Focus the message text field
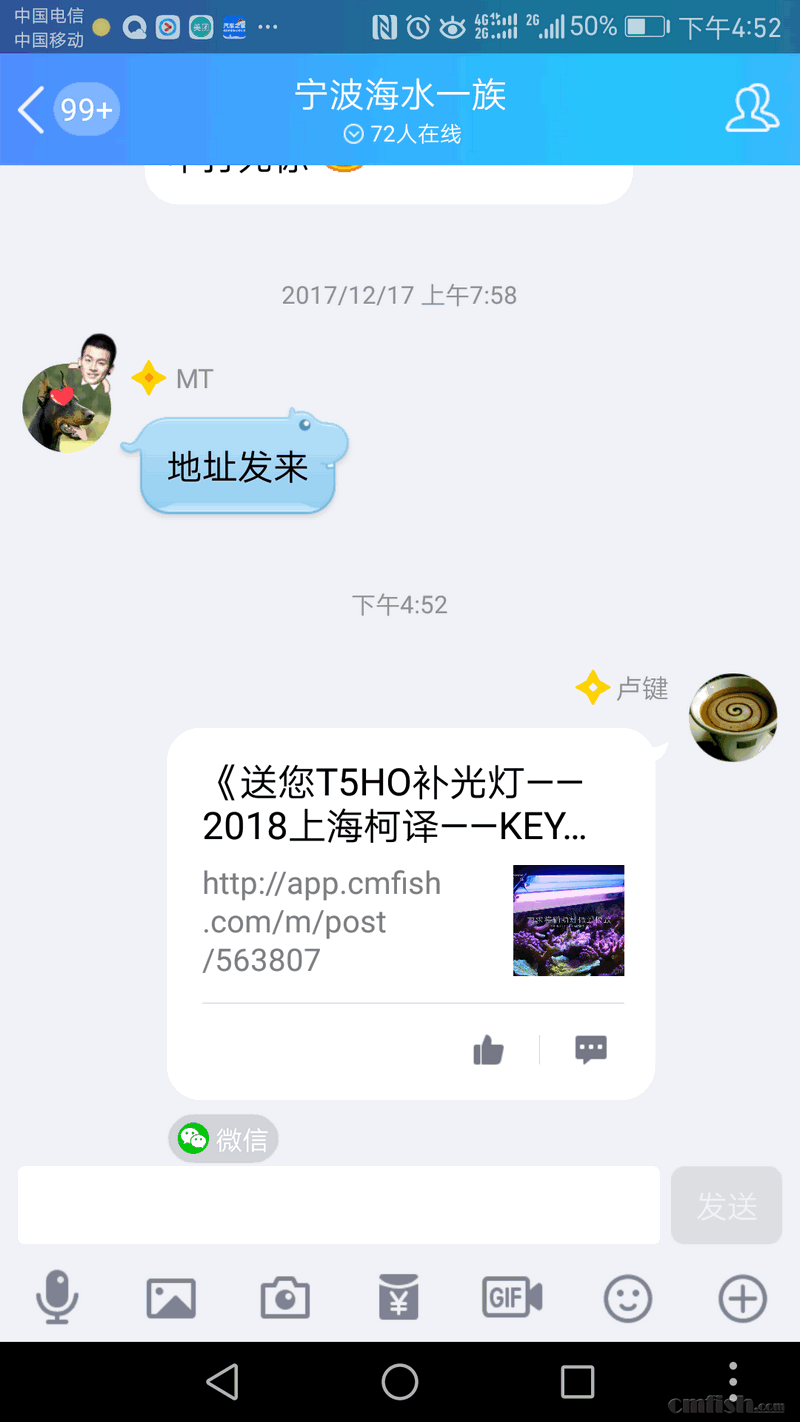Viewport: 800px width, 1422px height. coord(338,1205)
